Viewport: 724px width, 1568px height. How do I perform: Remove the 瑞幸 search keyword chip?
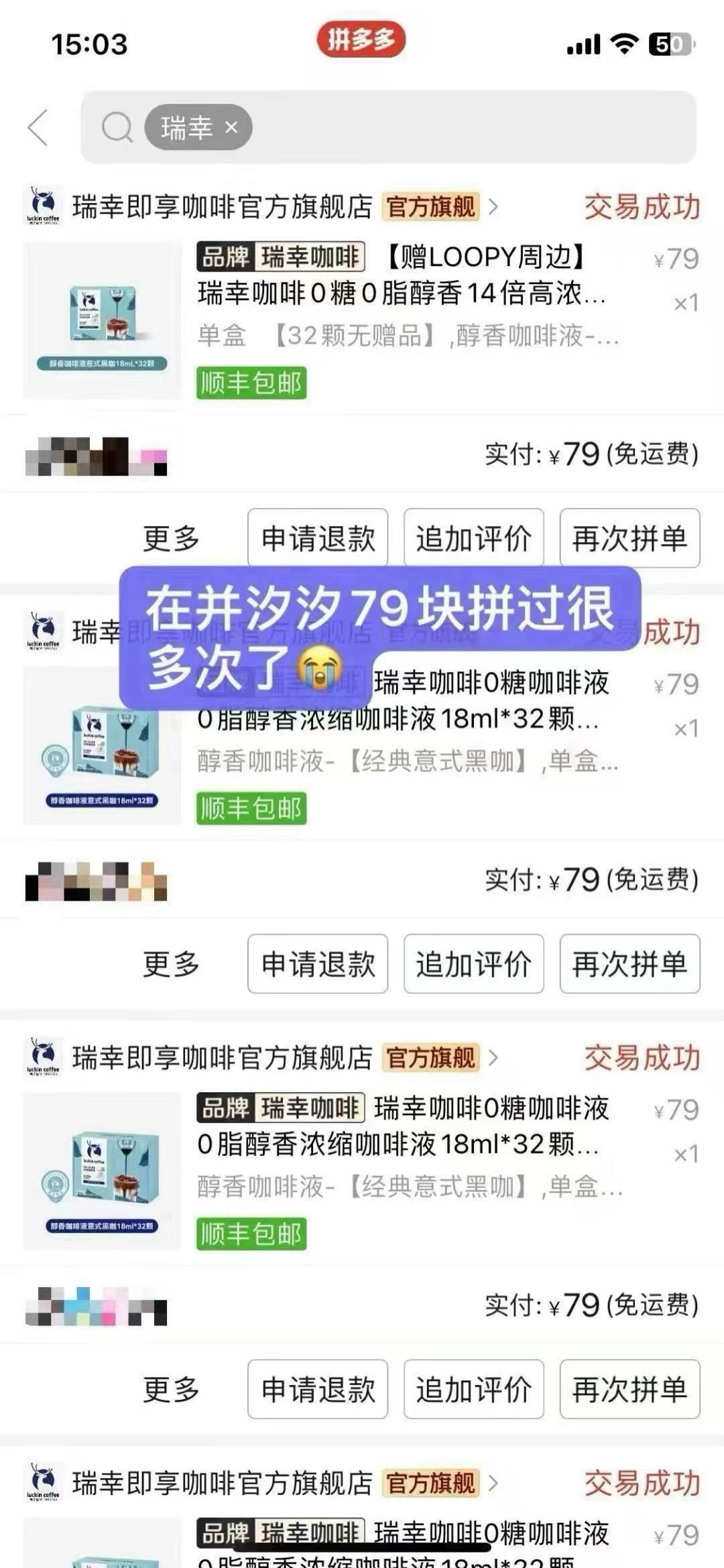click(231, 127)
